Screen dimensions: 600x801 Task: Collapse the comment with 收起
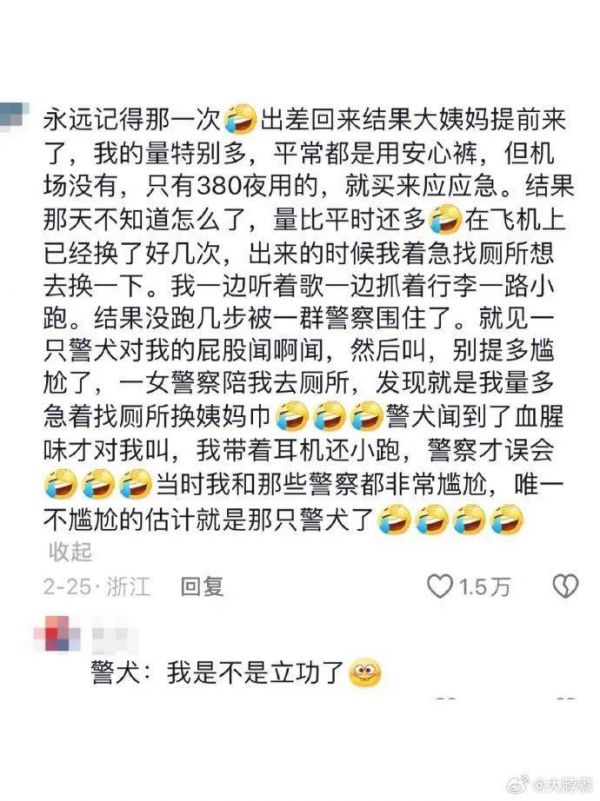(x=70, y=551)
